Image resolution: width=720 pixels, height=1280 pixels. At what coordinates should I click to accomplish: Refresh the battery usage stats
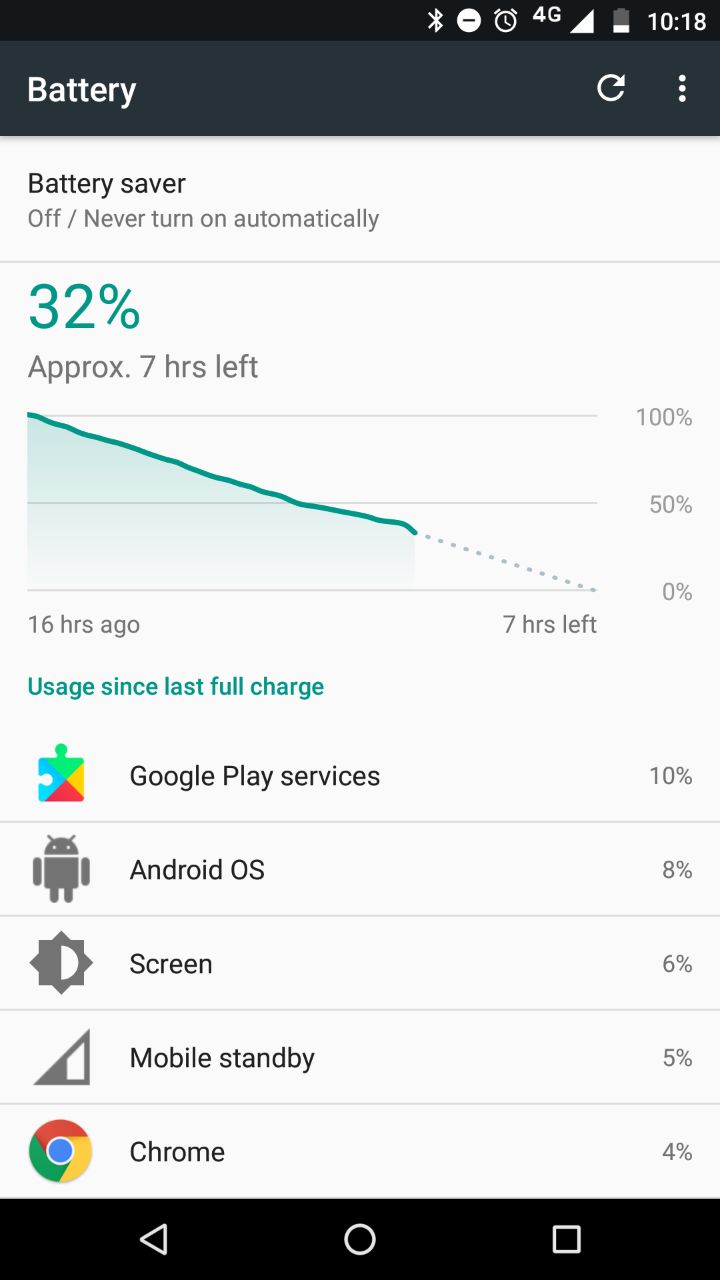pos(611,88)
